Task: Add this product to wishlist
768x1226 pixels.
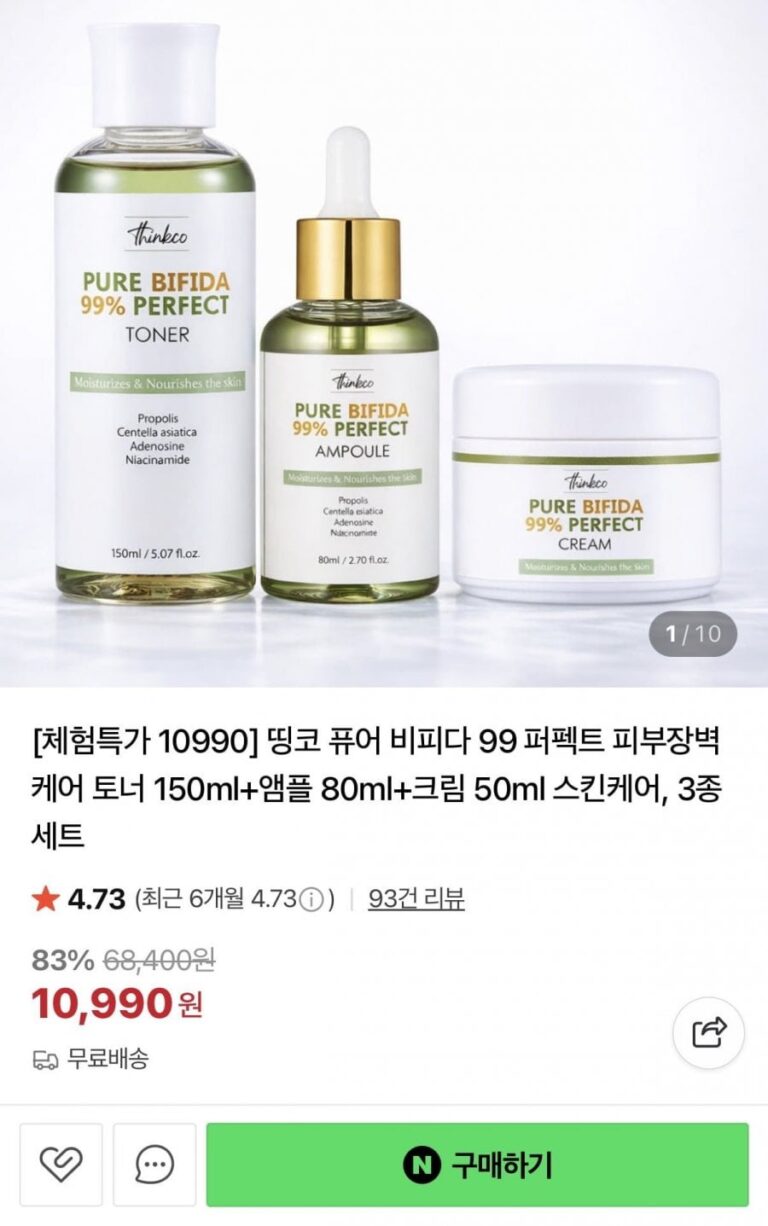Action: click(x=60, y=1164)
